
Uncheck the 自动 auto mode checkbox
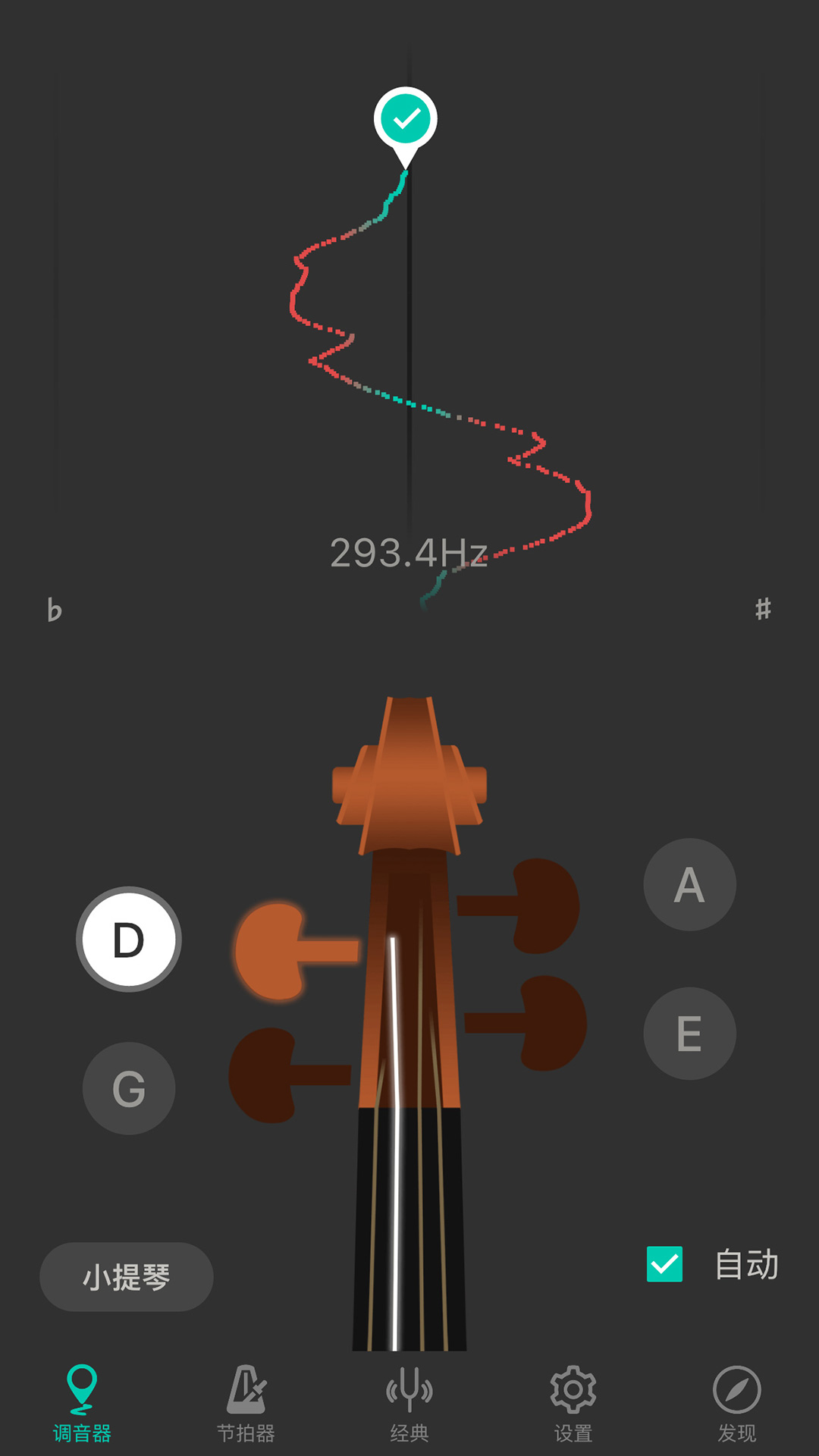click(x=664, y=1264)
